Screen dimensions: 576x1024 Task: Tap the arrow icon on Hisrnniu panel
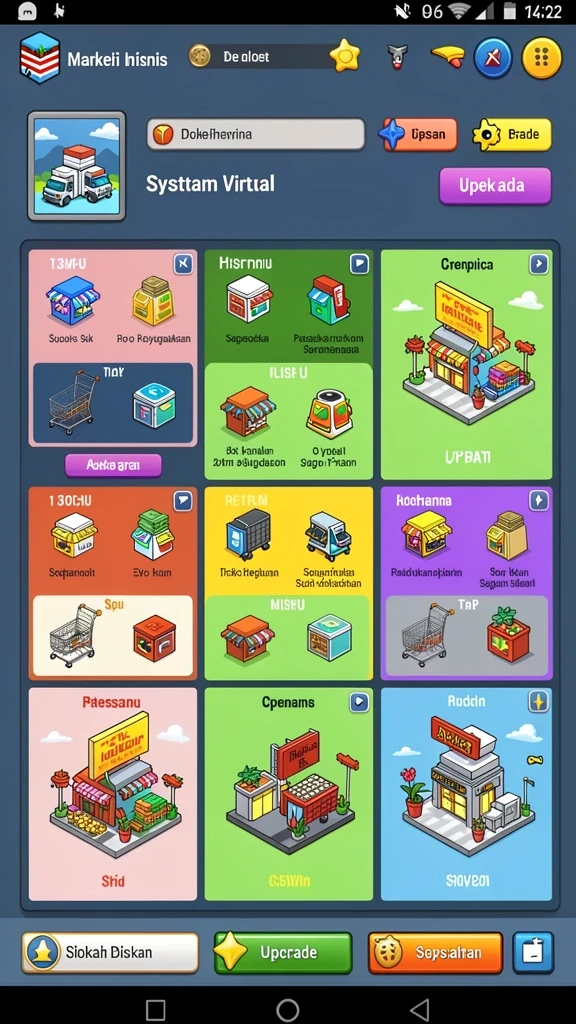coord(359,264)
